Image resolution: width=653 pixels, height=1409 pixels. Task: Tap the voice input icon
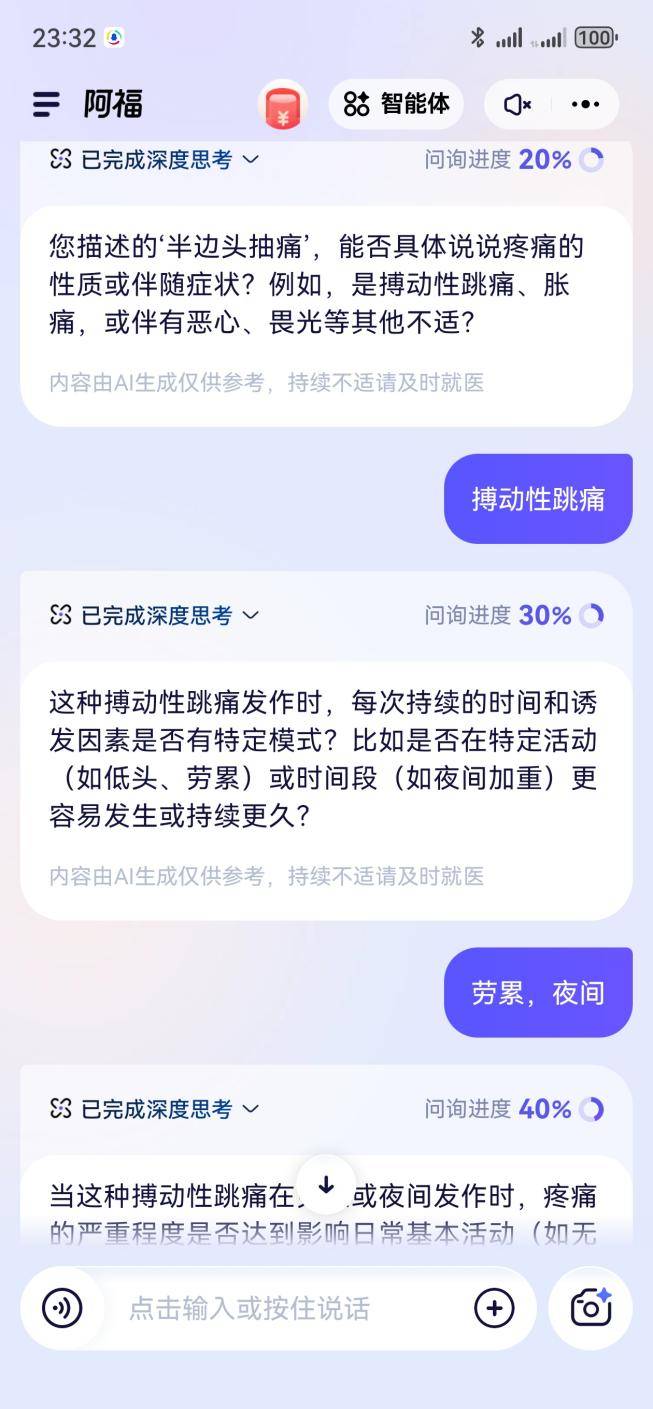click(x=62, y=1308)
